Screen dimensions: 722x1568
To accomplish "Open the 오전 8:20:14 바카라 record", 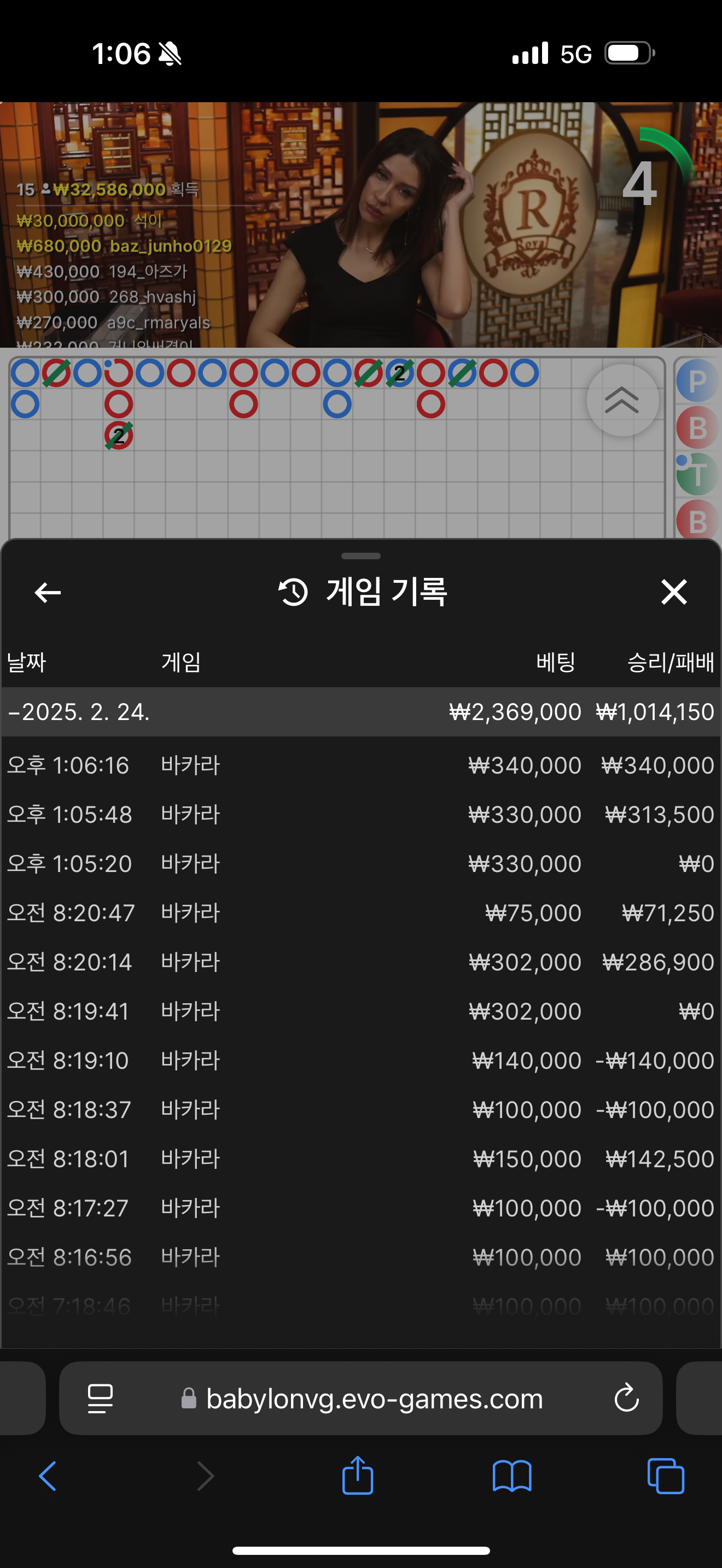I will (x=360, y=962).
